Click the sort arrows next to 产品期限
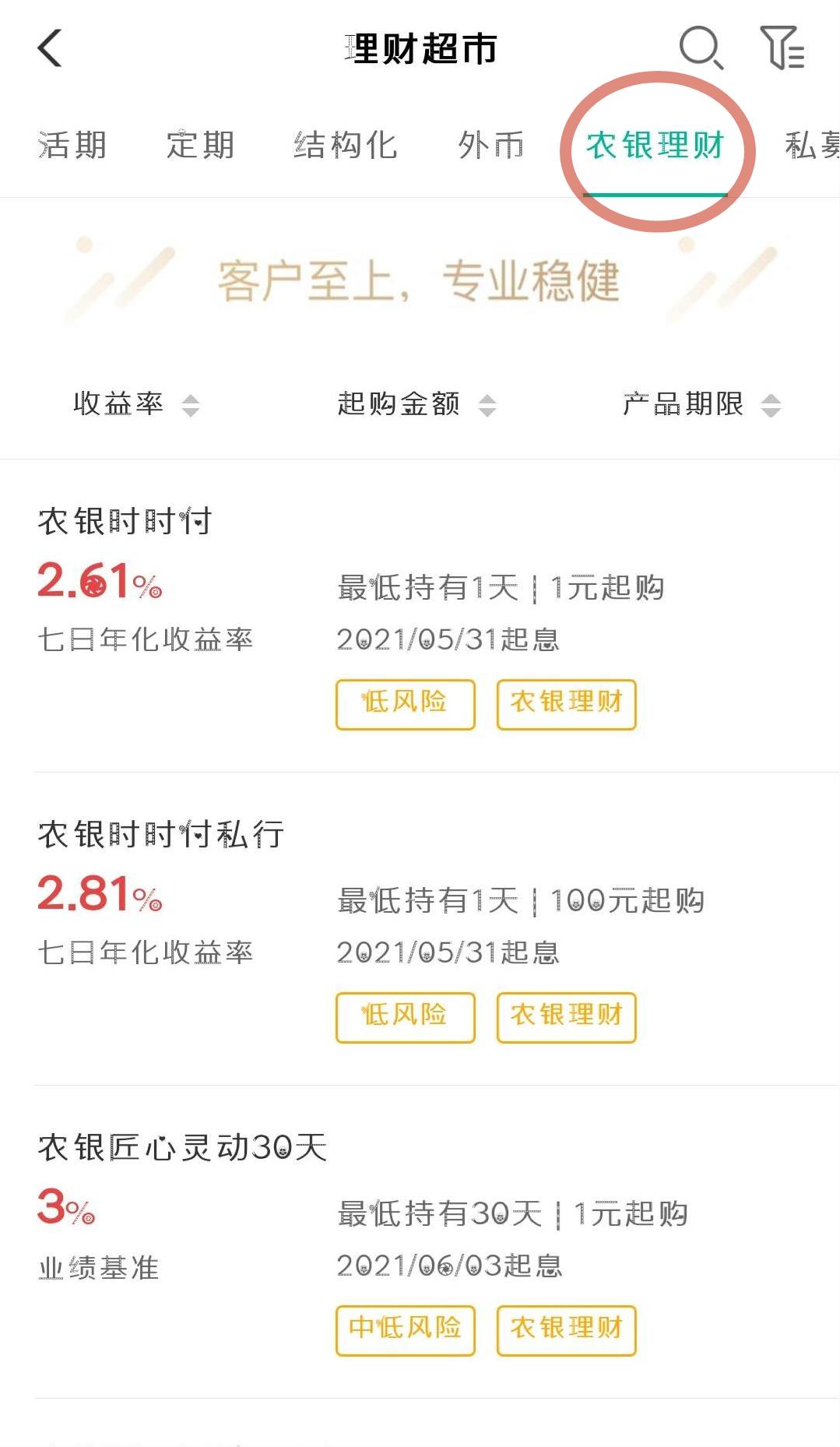This screenshot has width=840, height=1447. (x=772, y=405)
